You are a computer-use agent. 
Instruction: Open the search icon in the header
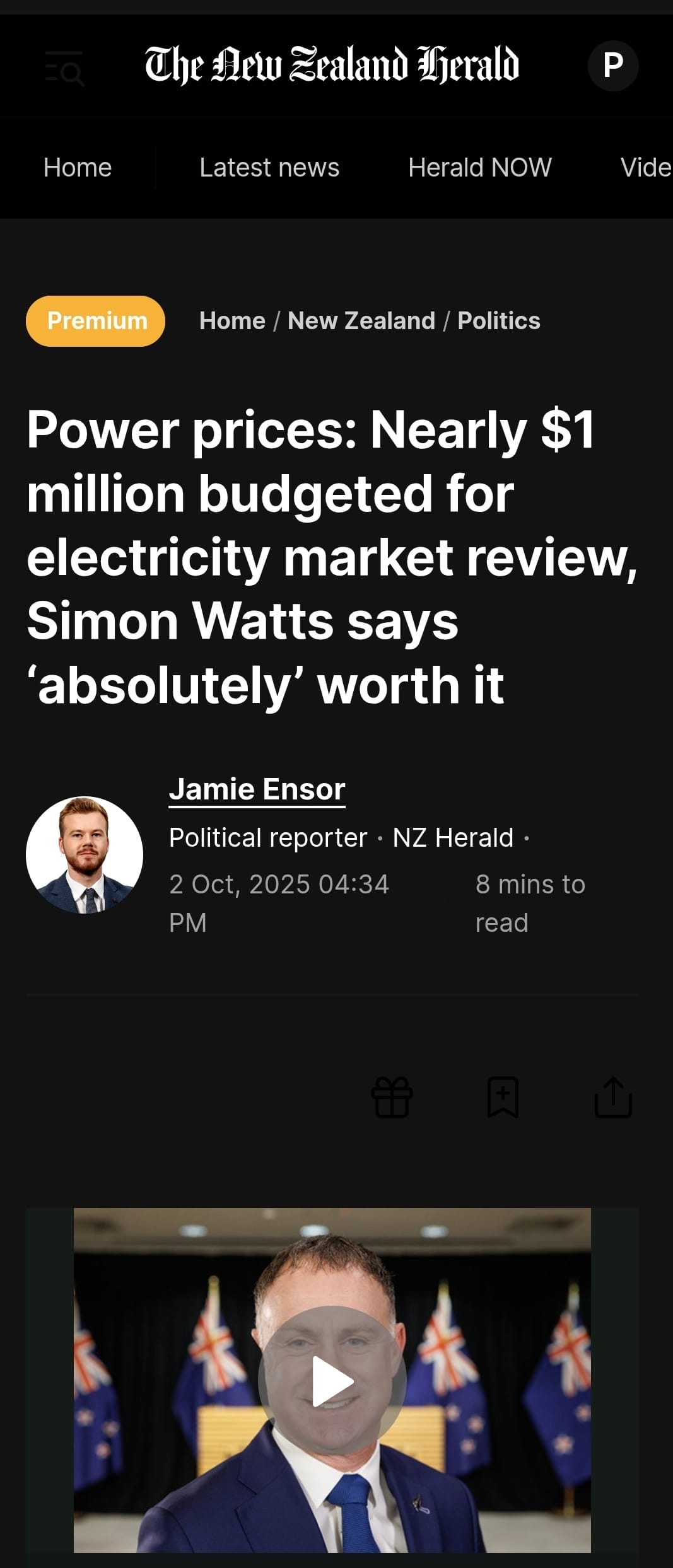tap(66, 66)
